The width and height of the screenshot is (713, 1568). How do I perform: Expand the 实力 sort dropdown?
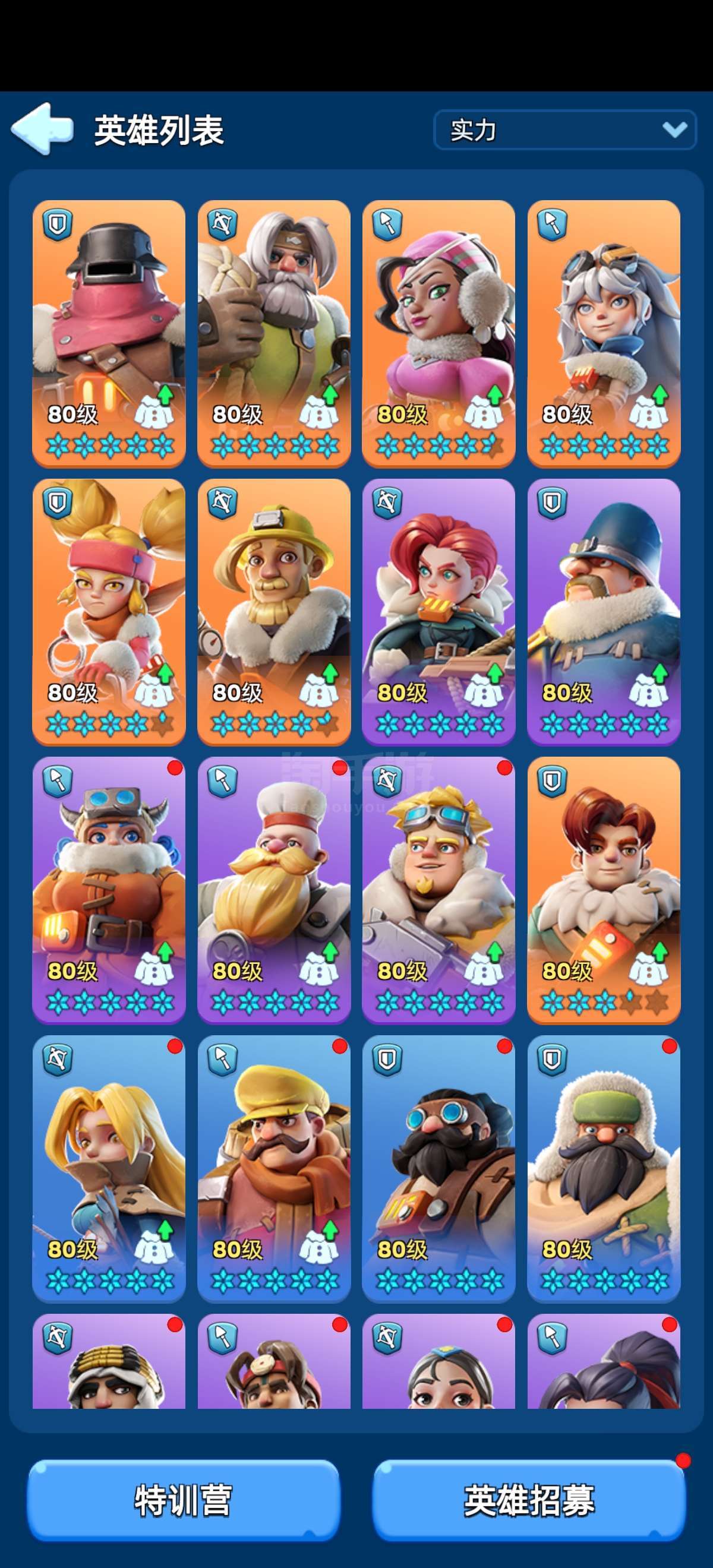click(x=564, y=129)
